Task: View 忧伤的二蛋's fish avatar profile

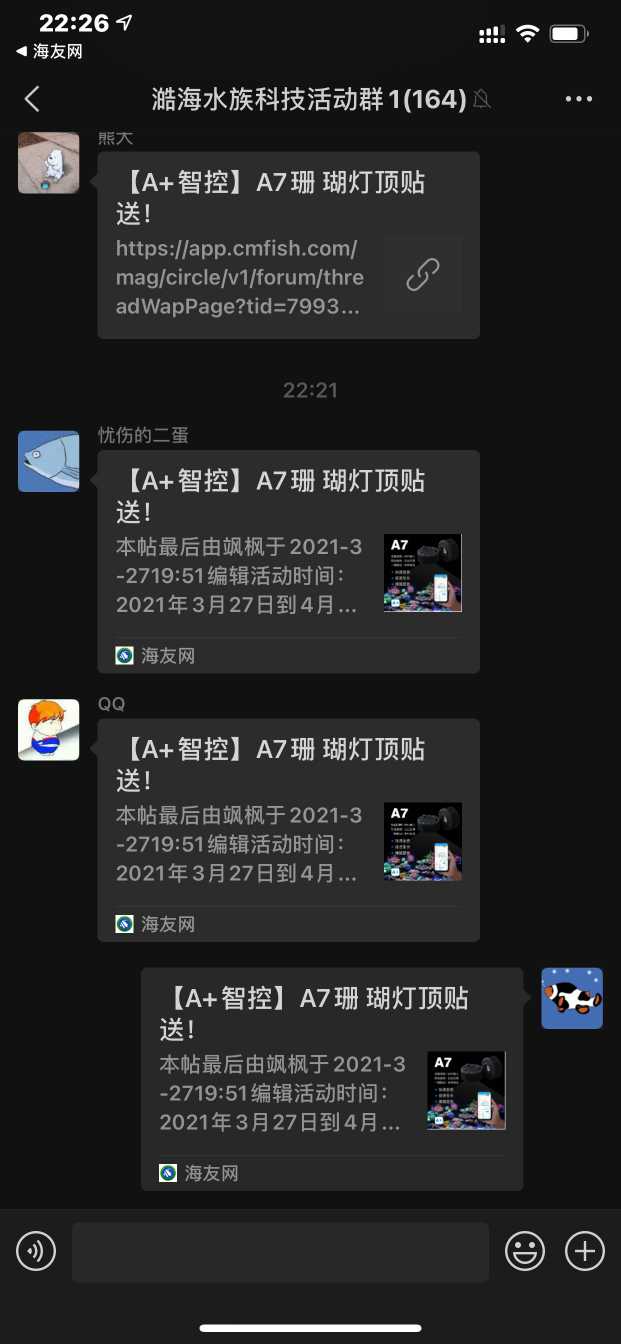Action: point(49,461)
